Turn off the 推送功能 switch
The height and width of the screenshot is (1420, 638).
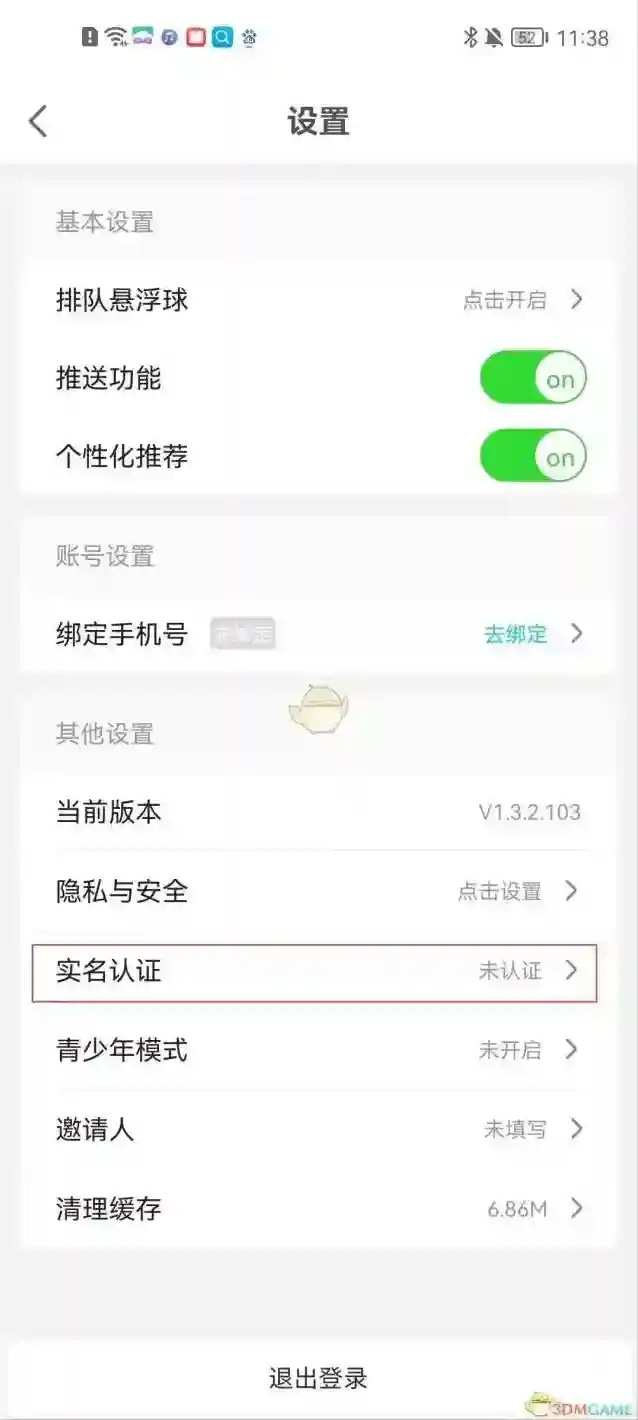533,379
